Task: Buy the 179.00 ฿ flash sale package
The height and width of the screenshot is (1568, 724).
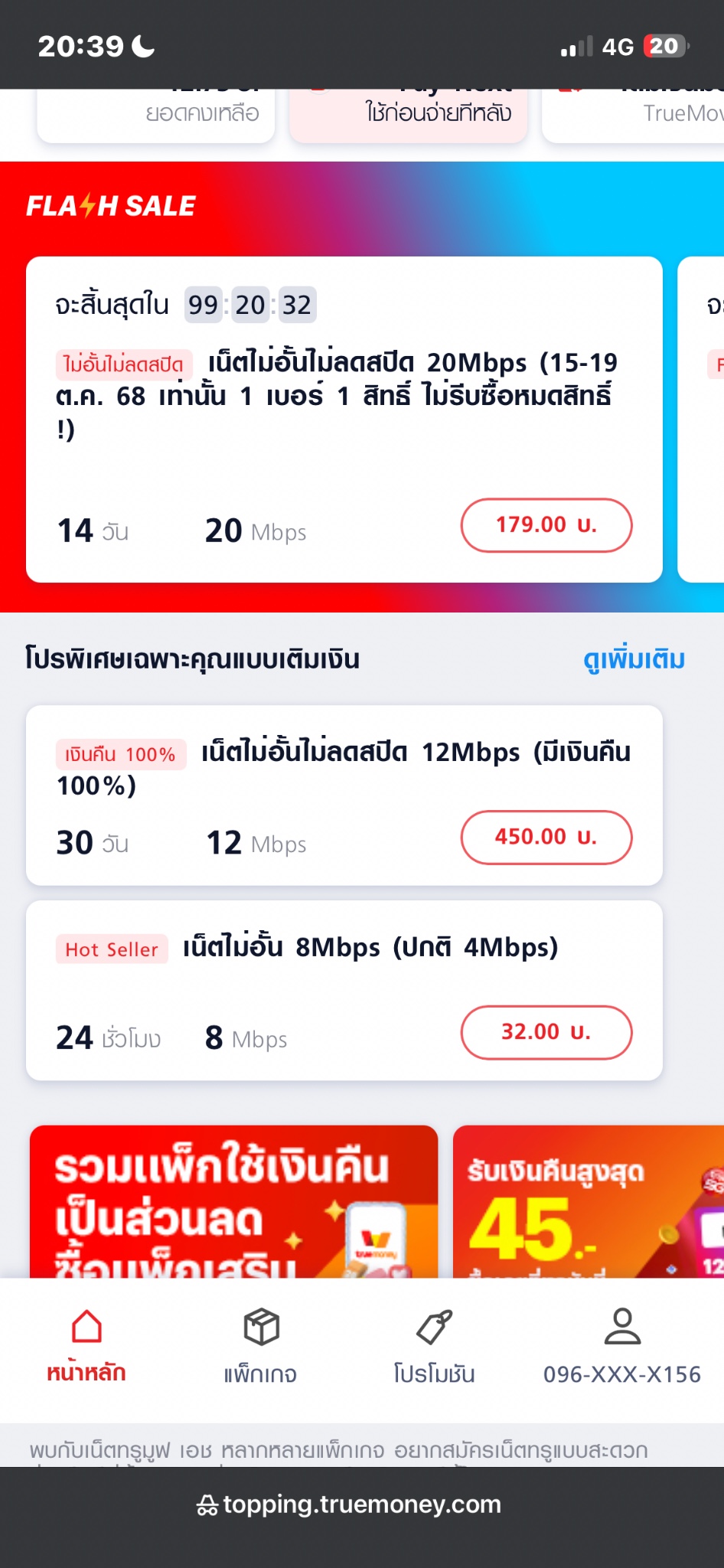Action: coord(546,525)
